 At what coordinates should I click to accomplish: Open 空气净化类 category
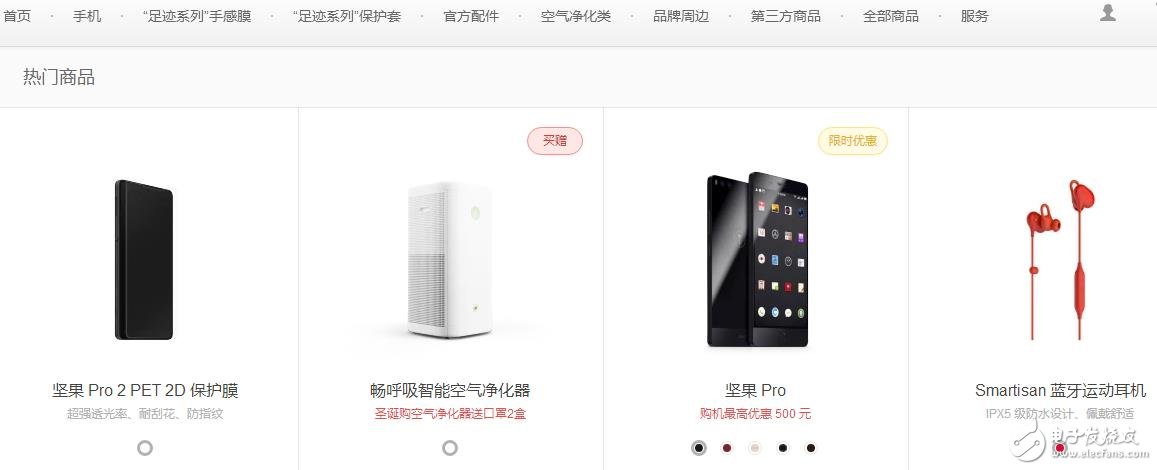coord(575,16)
